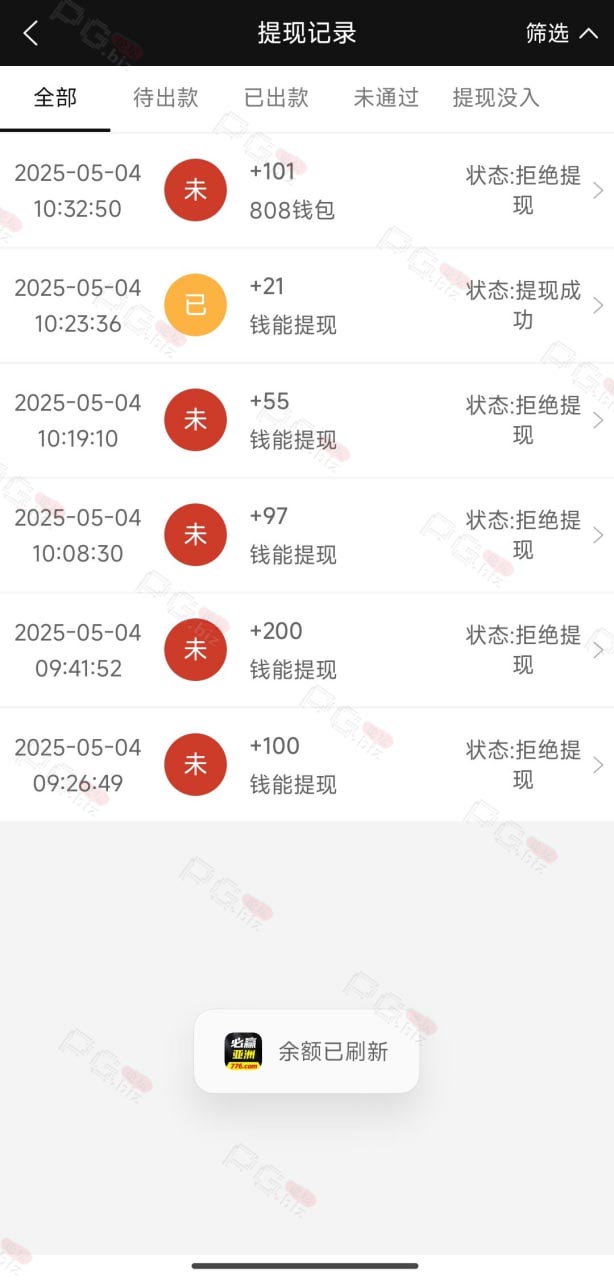
Task: Switch to the 未通过 tab
Action: 386,98
